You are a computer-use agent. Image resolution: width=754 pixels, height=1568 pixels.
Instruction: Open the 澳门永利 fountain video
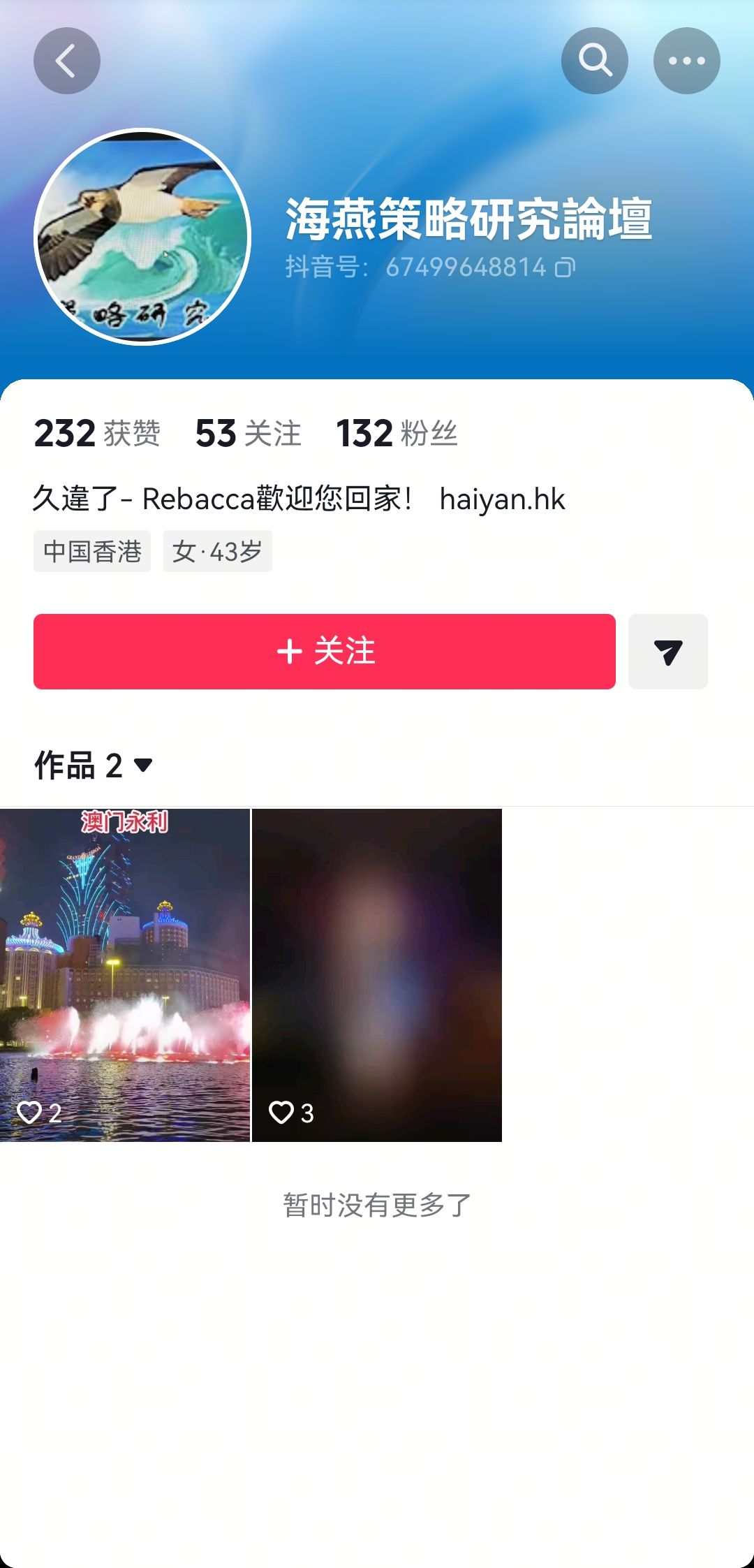pyautogui.click(x=125, y=975)
